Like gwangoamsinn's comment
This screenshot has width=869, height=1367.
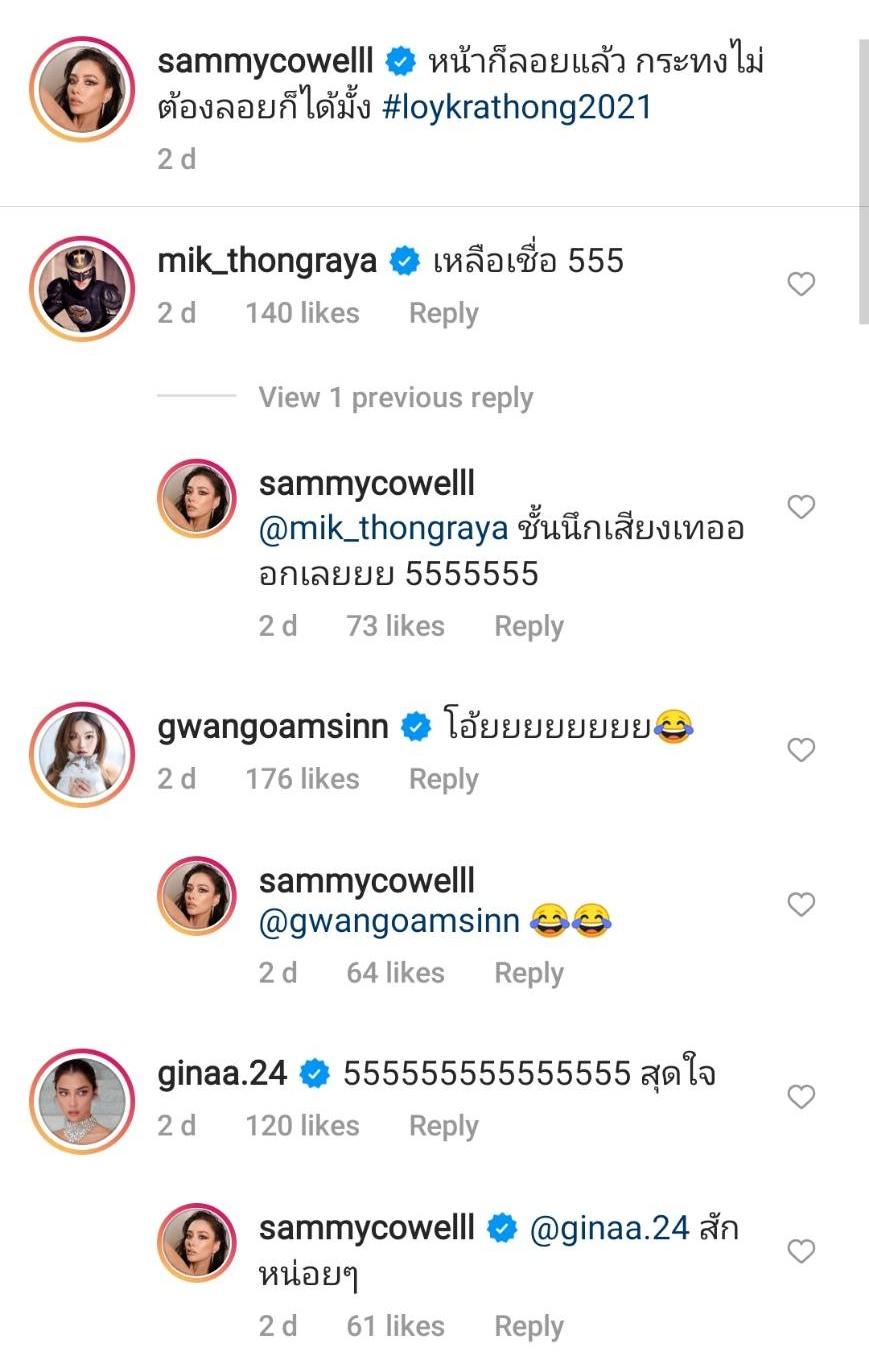[x=801, y=750]
